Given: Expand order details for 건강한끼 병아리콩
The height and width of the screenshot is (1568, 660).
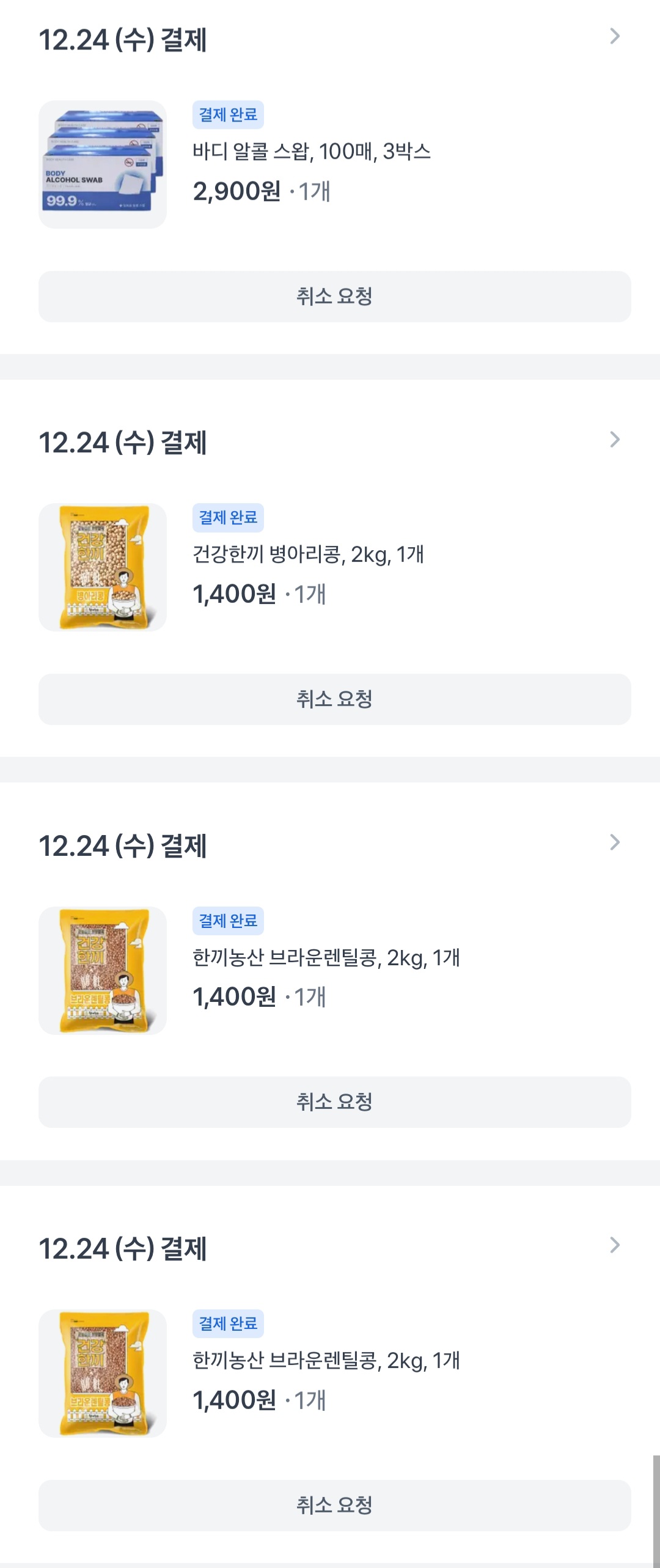Looking at the screenshot, I should click(615, 440).
